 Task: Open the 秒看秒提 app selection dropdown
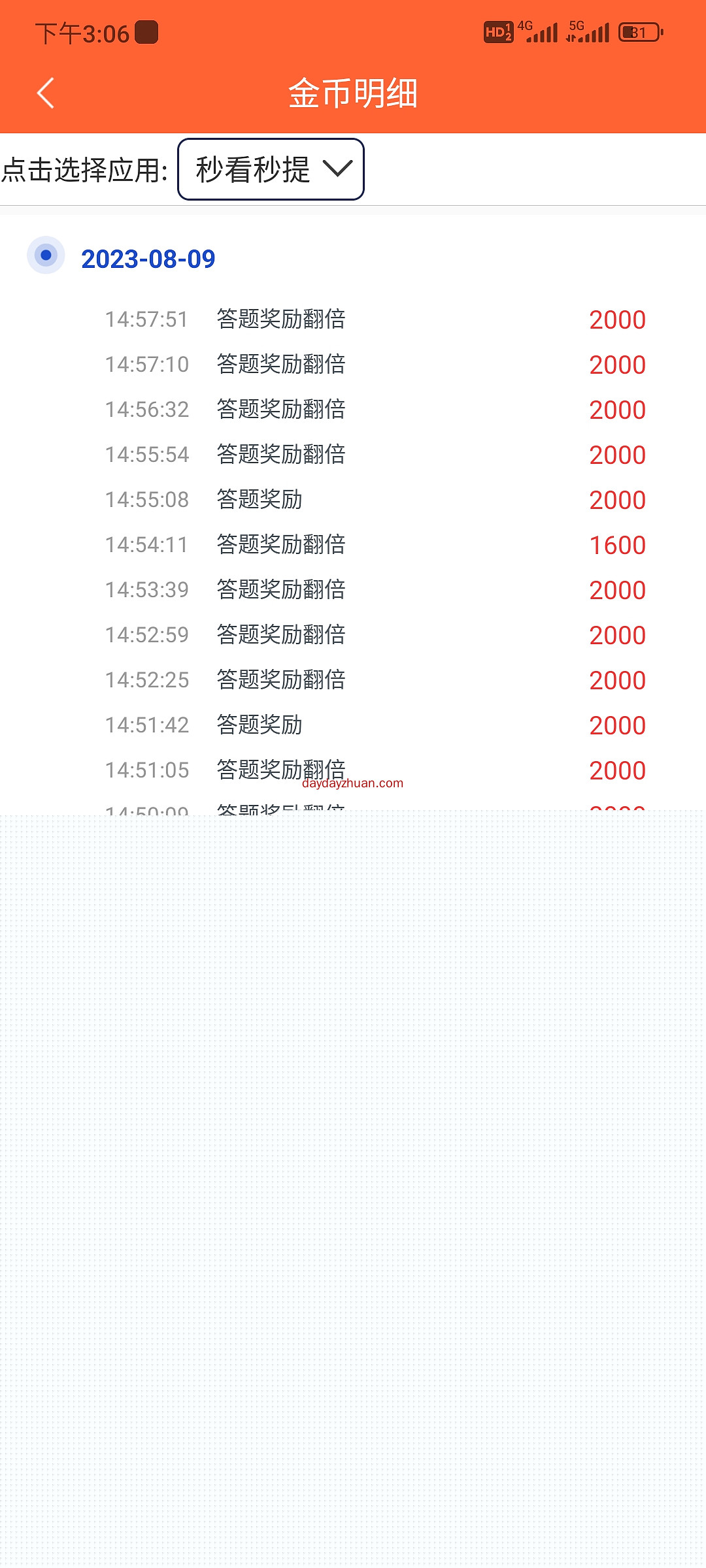(x=271, y=169)
